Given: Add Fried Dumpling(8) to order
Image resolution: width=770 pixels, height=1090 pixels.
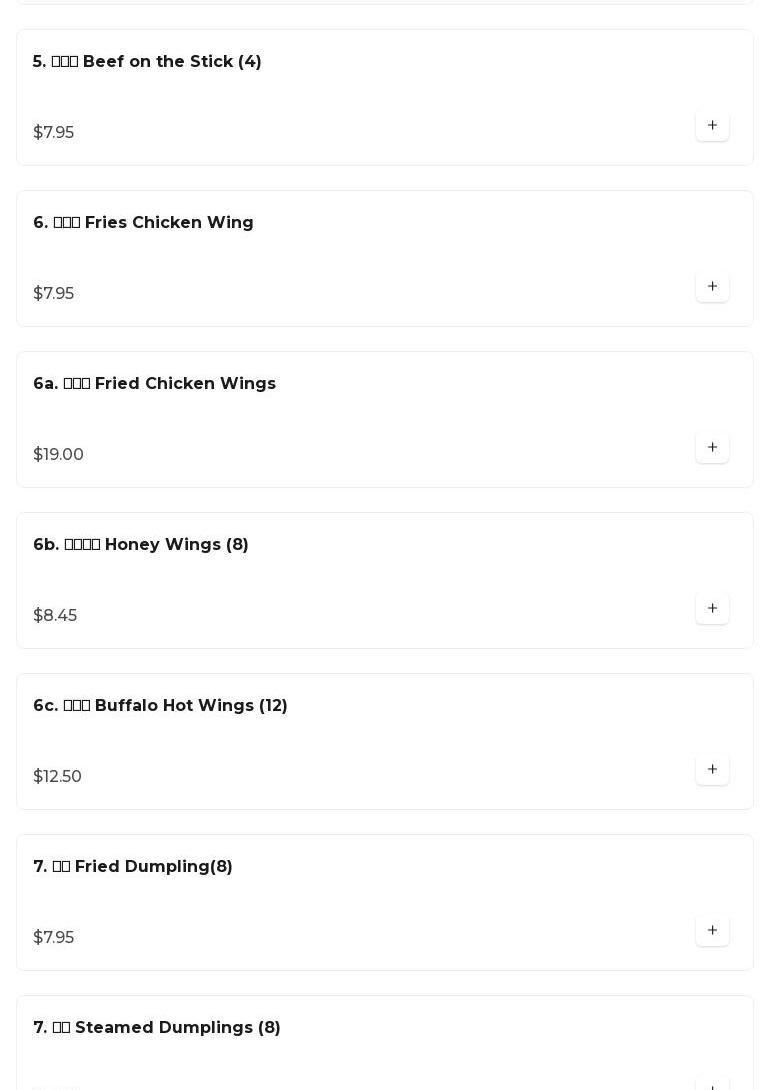Looking at the screenshot, I should click(x=712, y=931).
